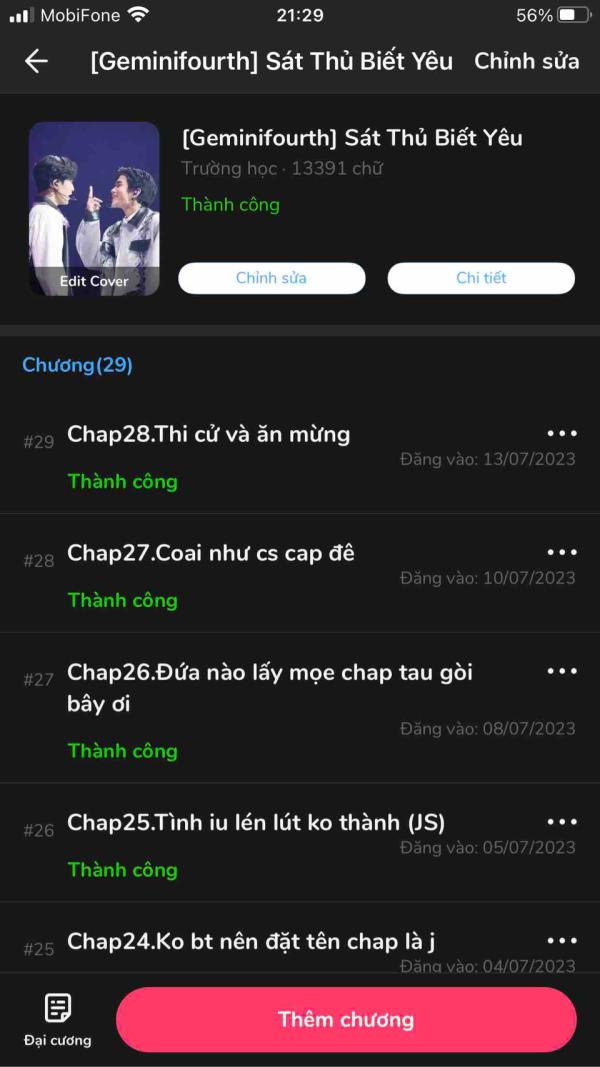600x1067 pixels.
Task: Open options for Chap24
Action: [561, 941]
